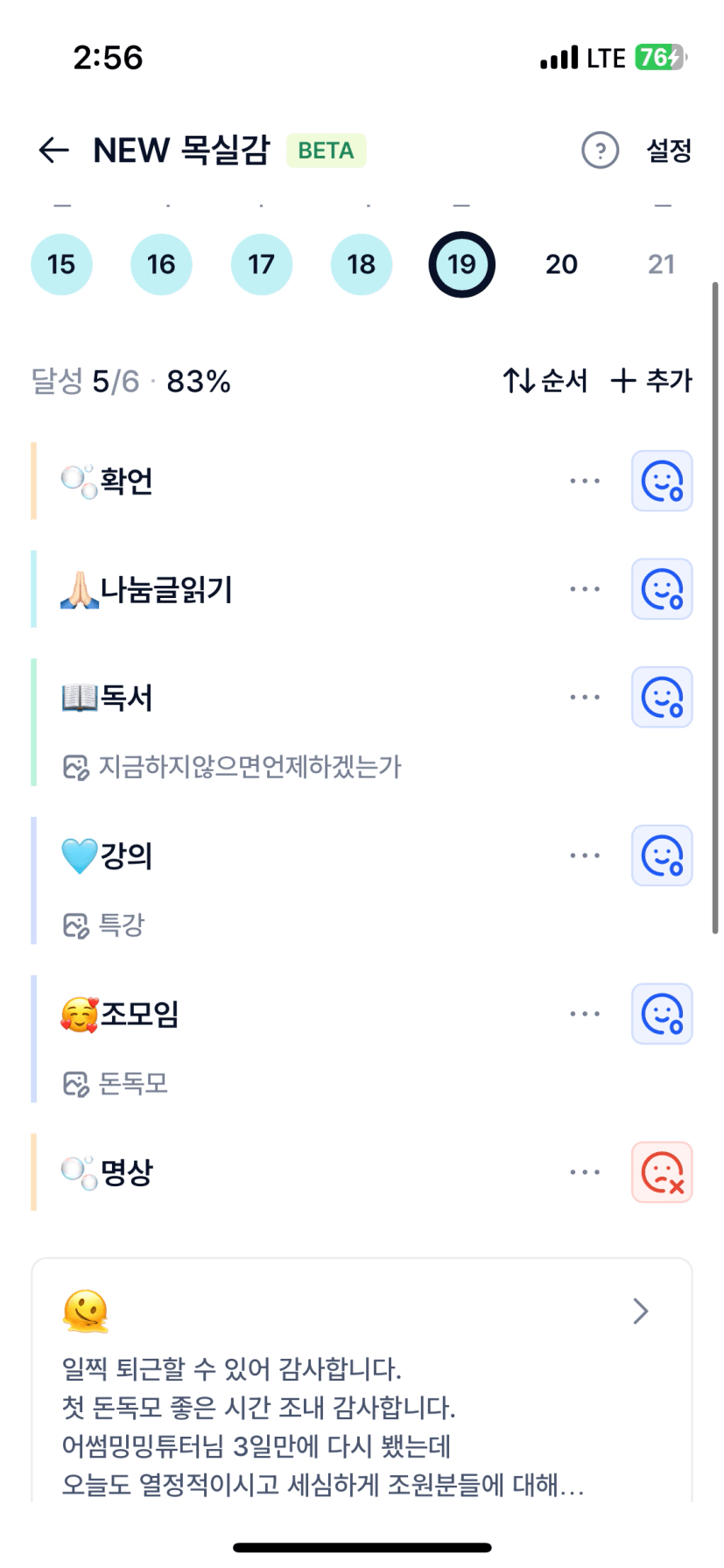
Task: Open more options for 나눔글읽기
Action: click(x=584, y=589)
